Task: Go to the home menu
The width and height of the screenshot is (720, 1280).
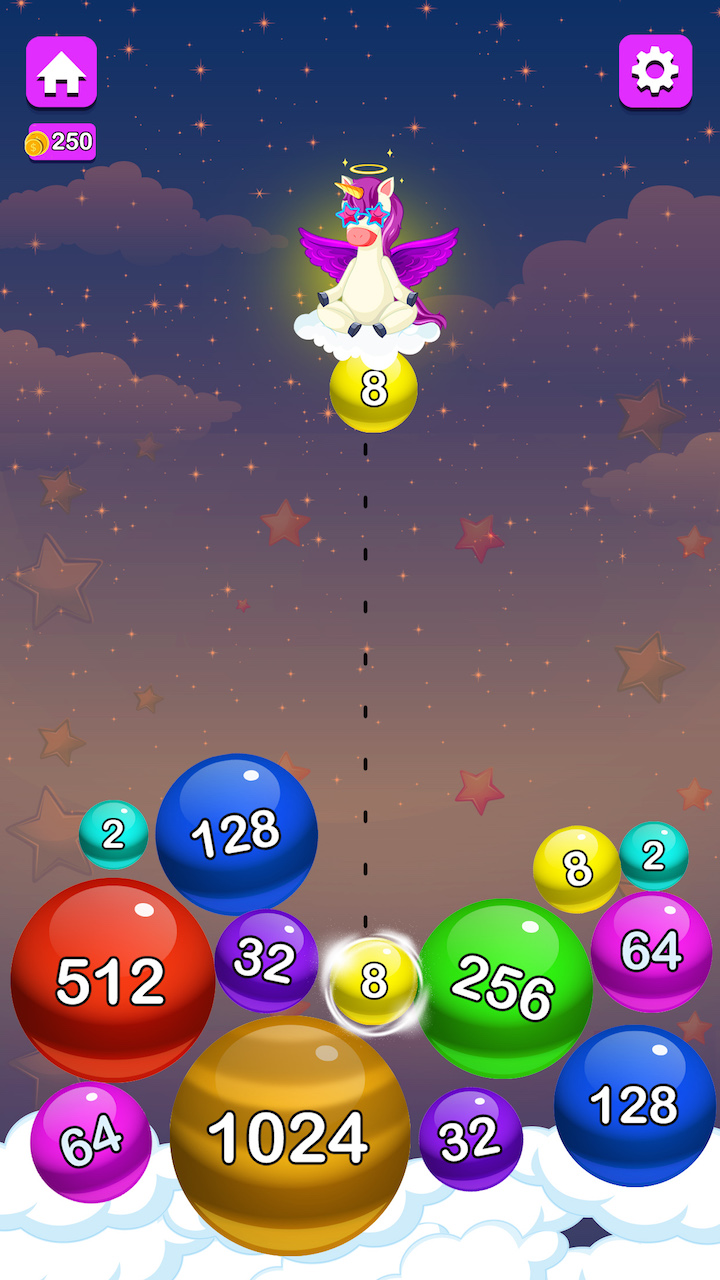Action: [61, 72]
